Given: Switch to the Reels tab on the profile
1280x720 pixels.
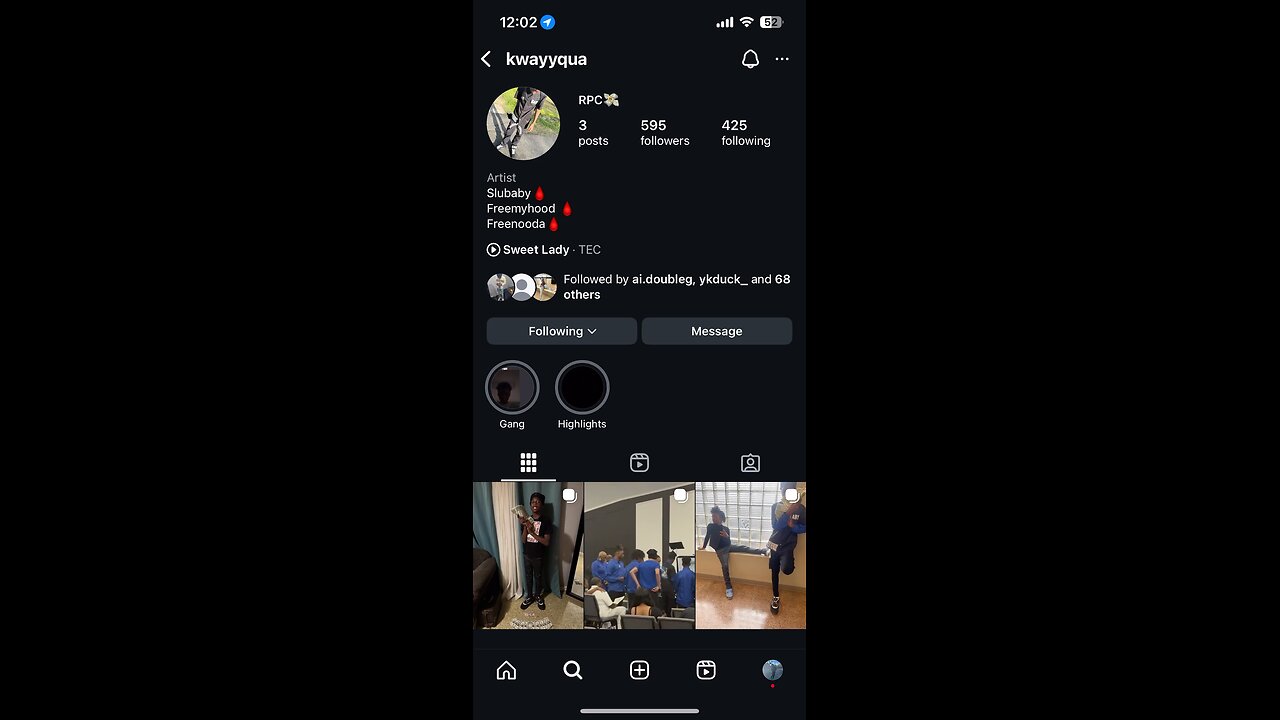Looking at the screenshot, I should pos(639,463).
